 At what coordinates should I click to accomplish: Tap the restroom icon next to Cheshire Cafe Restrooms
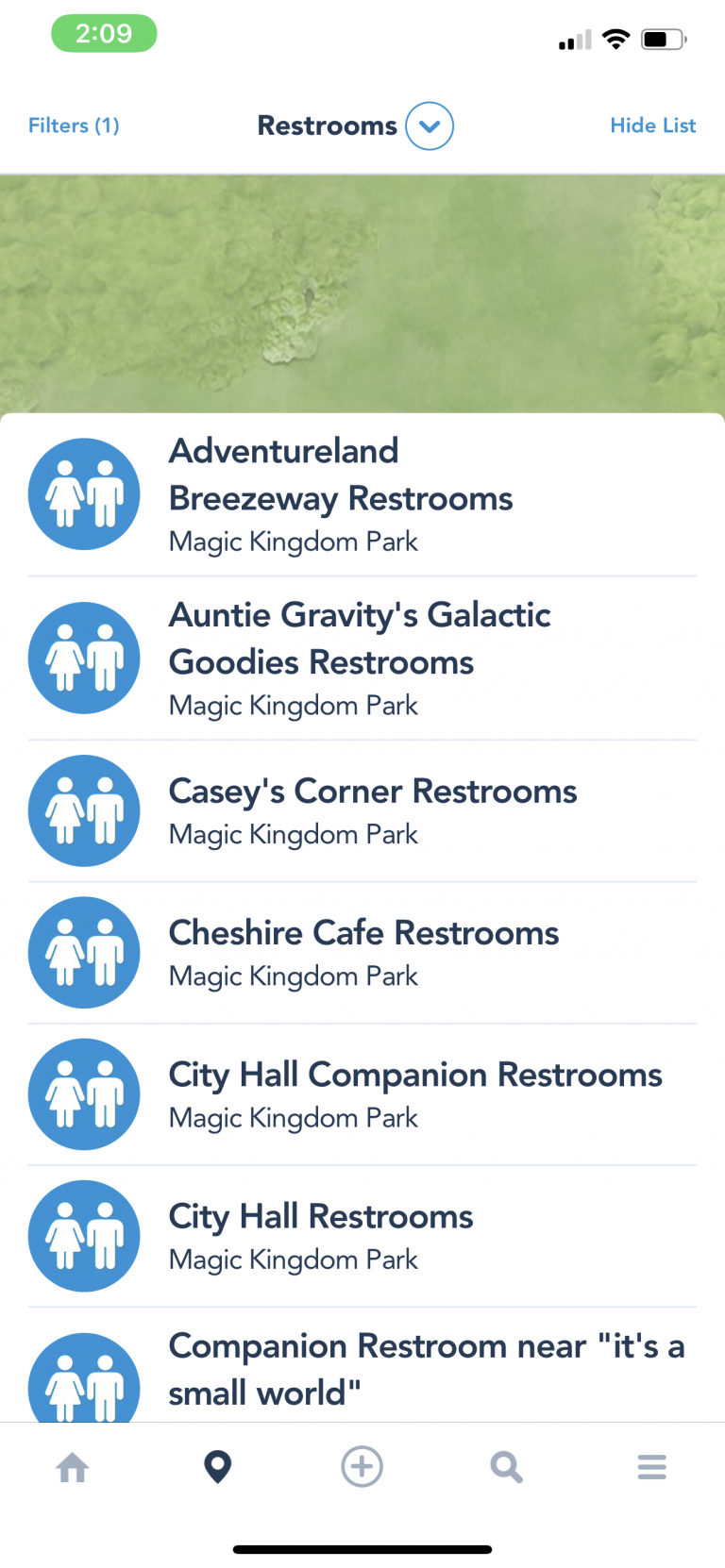(x=84, y=953)
